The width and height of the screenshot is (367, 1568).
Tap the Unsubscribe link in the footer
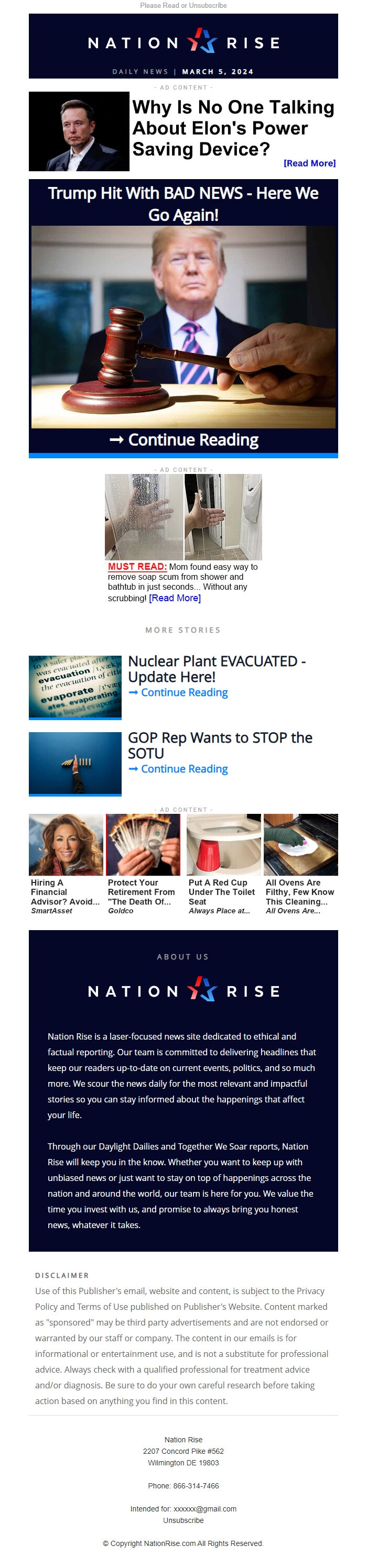(x=183, y=1520)
